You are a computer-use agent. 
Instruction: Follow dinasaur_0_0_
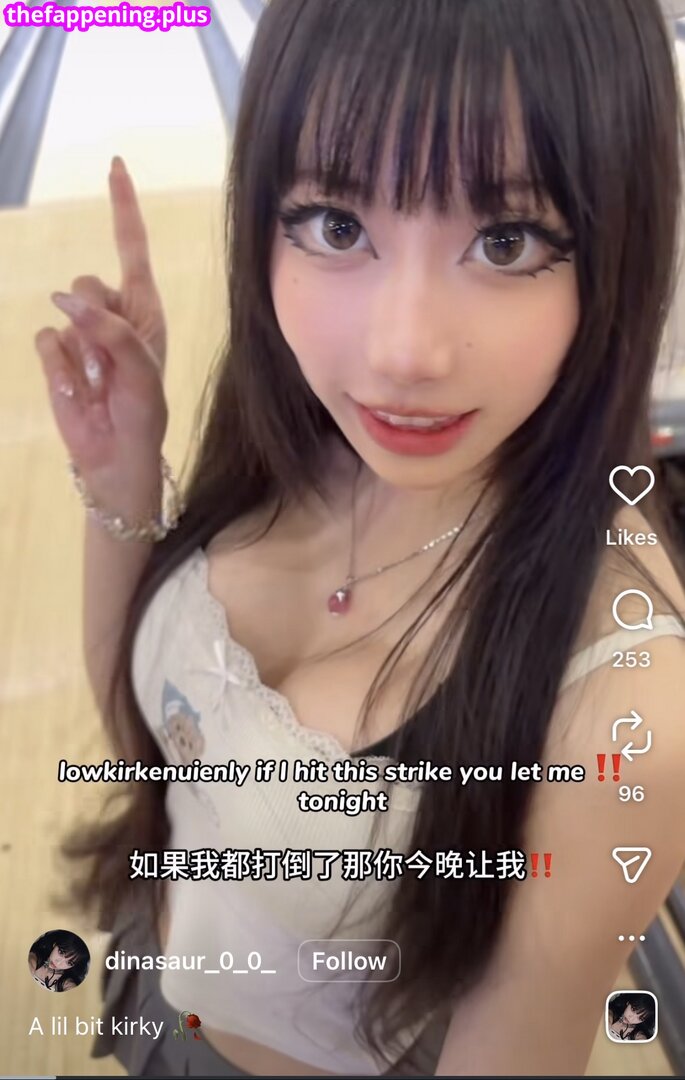(348, 961)
